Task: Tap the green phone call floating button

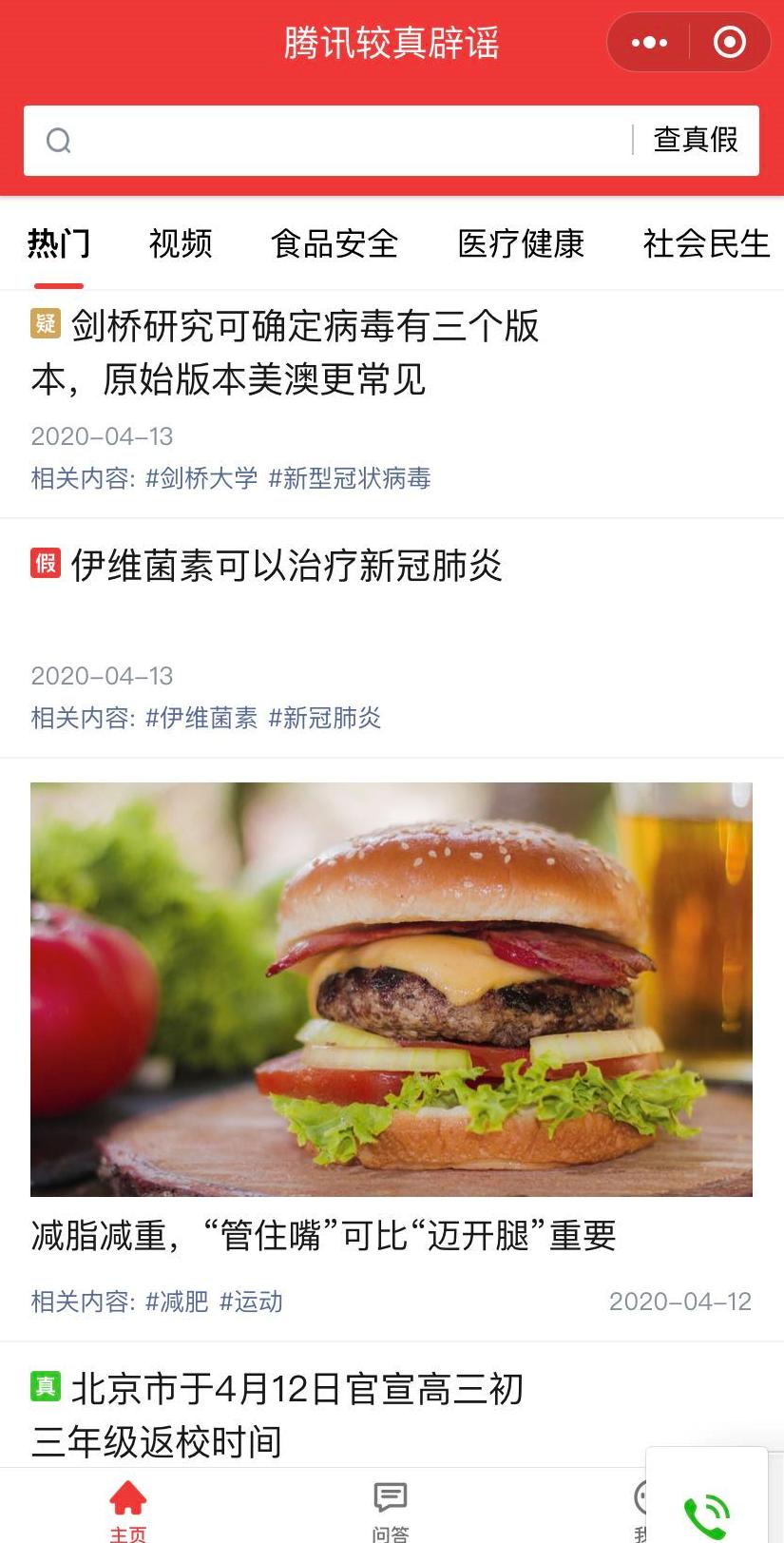Action: point(706,1512)
